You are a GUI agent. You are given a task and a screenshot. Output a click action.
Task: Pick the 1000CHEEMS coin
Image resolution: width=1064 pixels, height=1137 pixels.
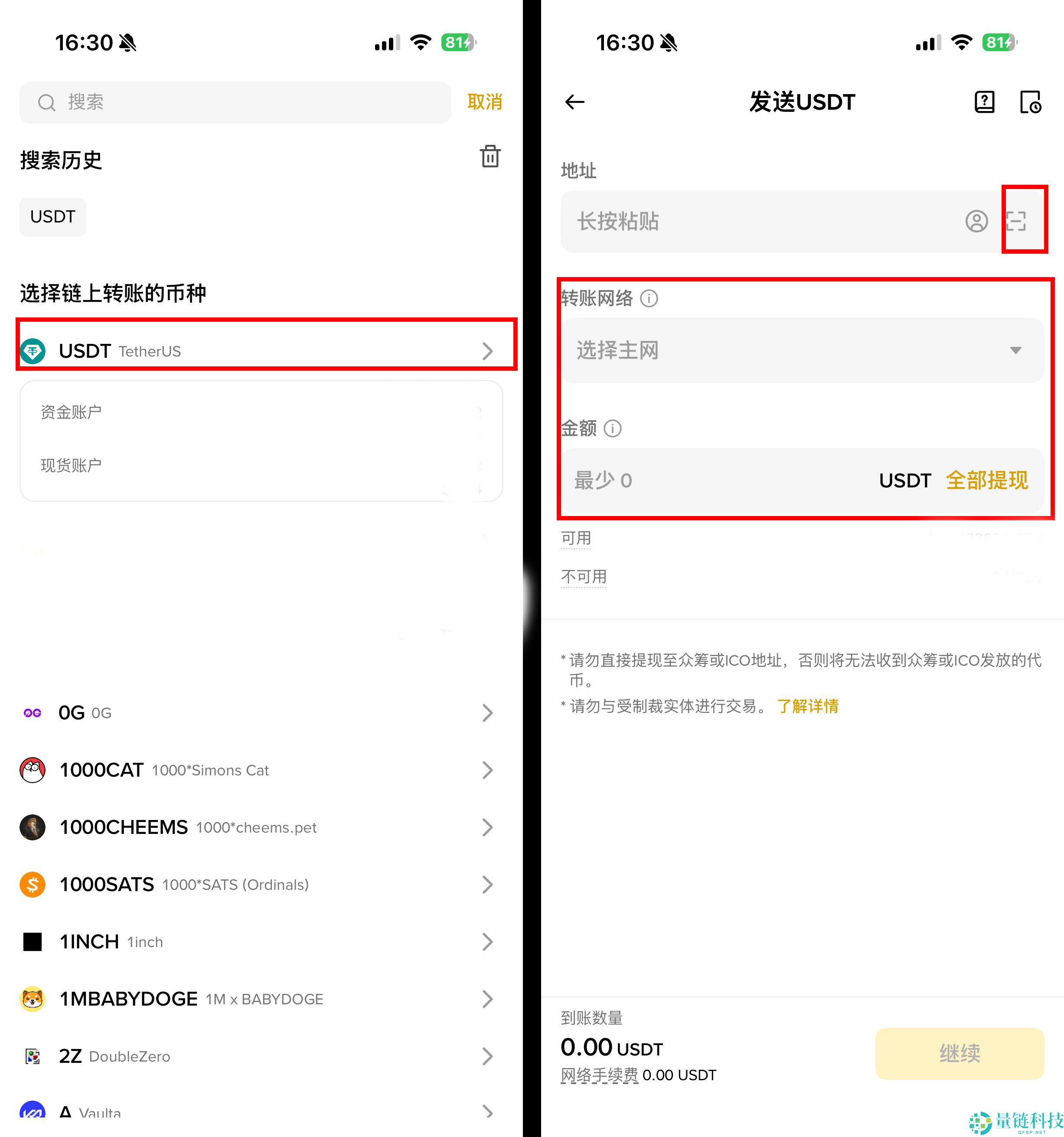tap(257, 827)
